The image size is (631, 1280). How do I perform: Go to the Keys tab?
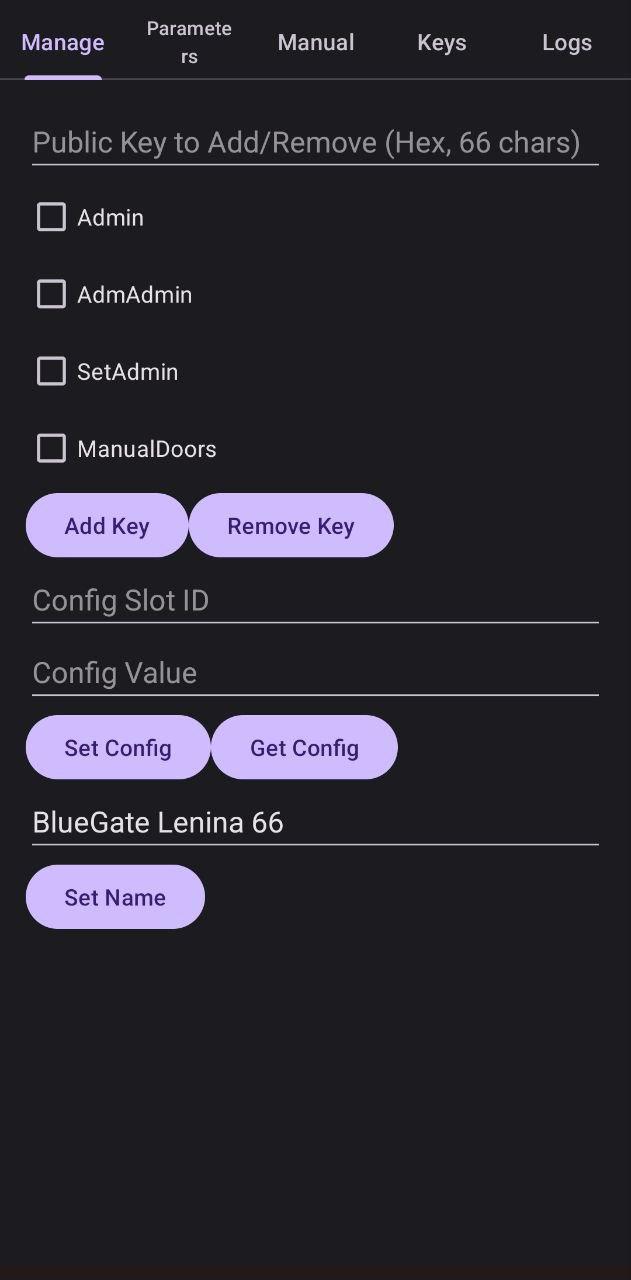441,42
